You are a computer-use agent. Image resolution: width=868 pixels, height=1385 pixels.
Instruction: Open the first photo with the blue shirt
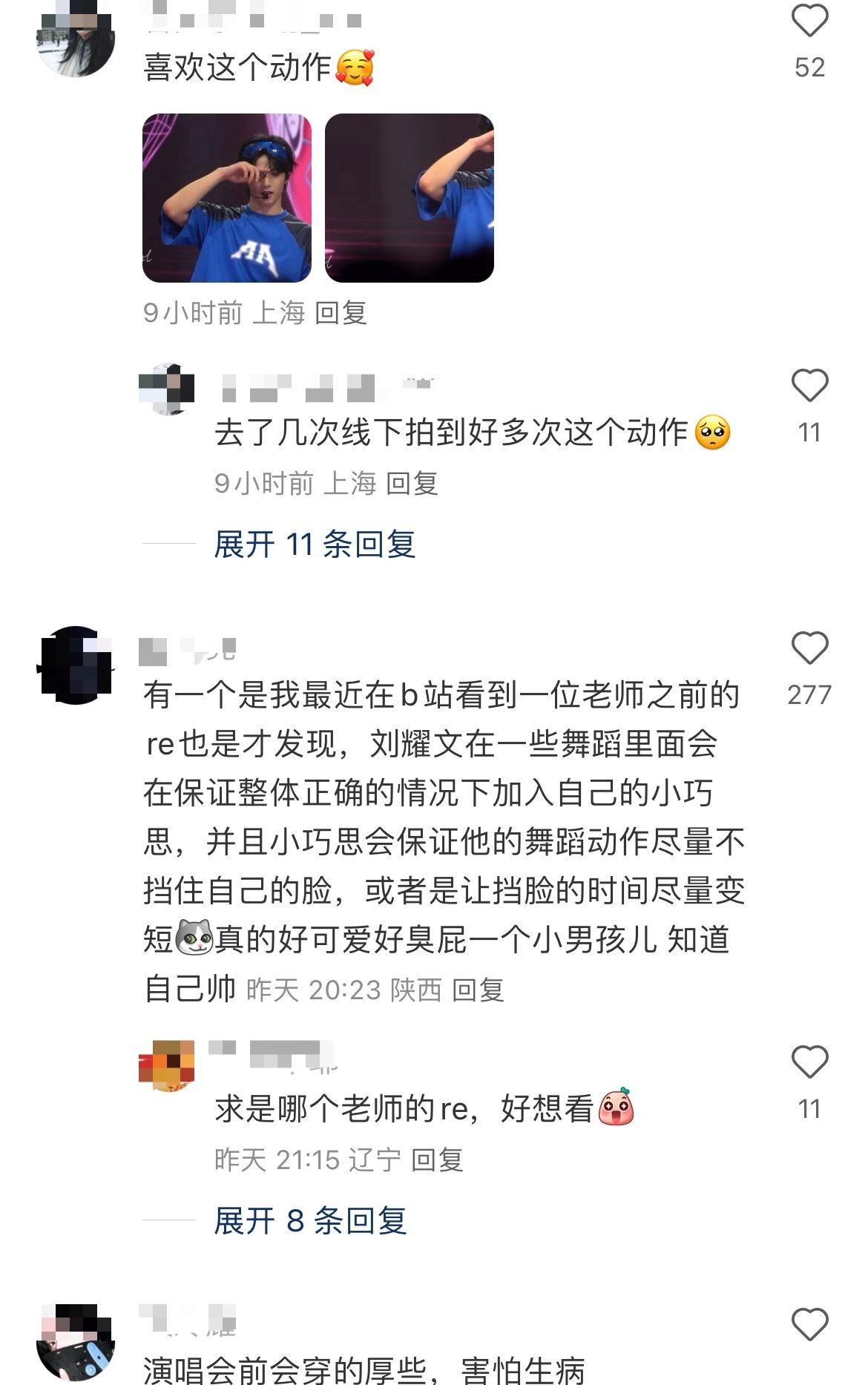[x=227, y=198]
